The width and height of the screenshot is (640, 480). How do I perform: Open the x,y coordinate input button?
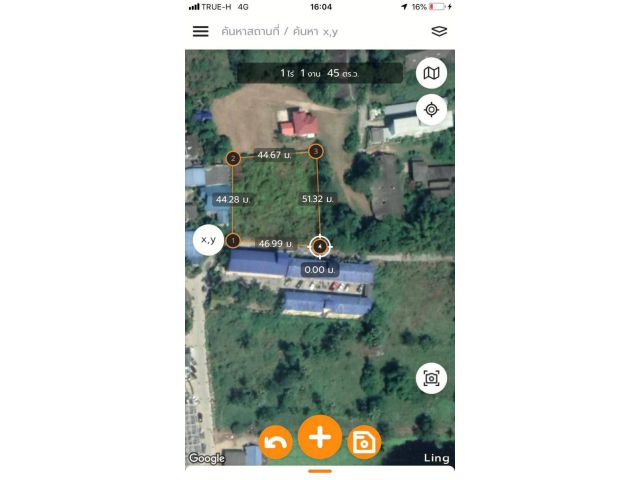pos(209,240)
